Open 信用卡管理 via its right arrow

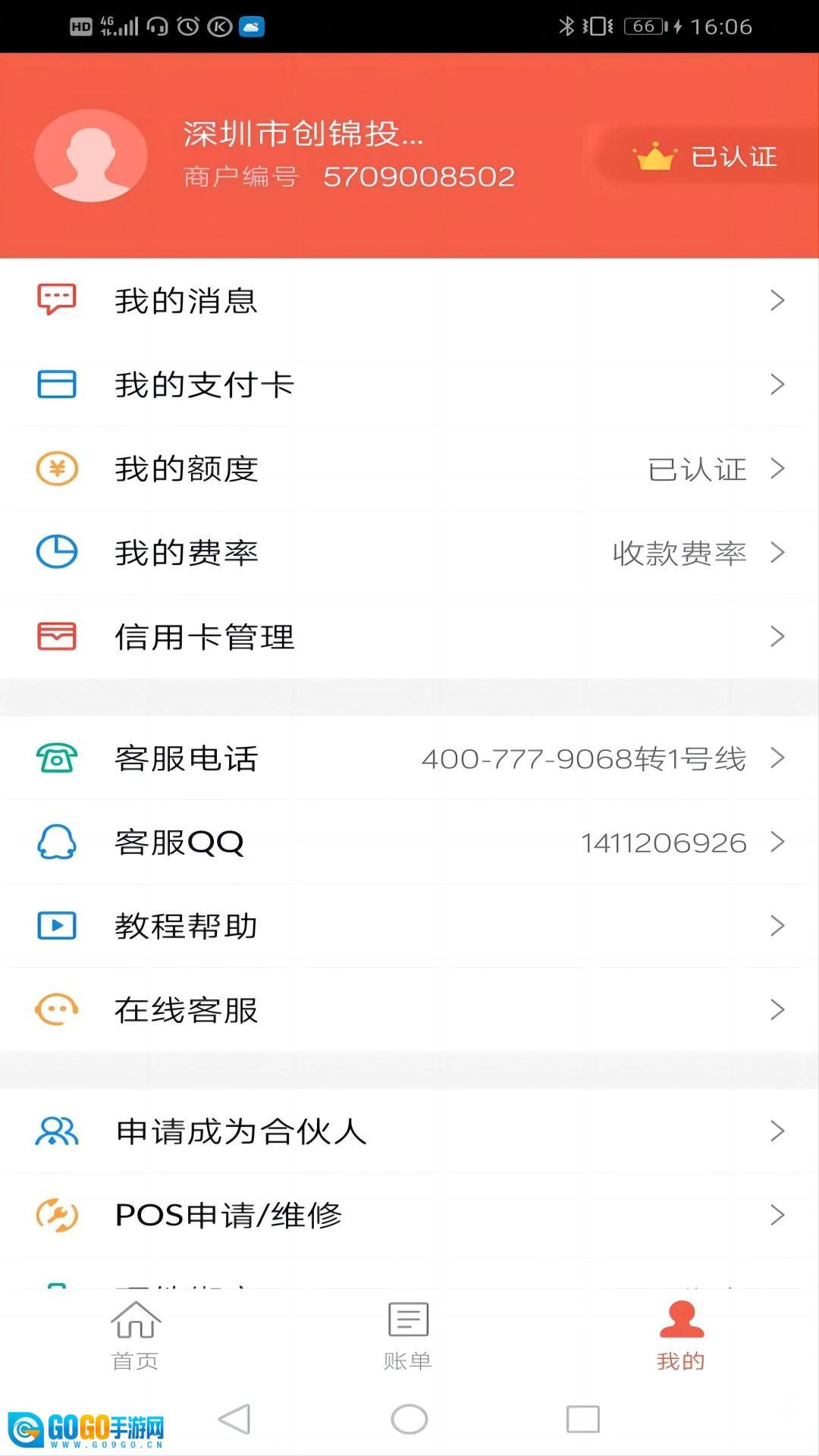coord(777,637)
